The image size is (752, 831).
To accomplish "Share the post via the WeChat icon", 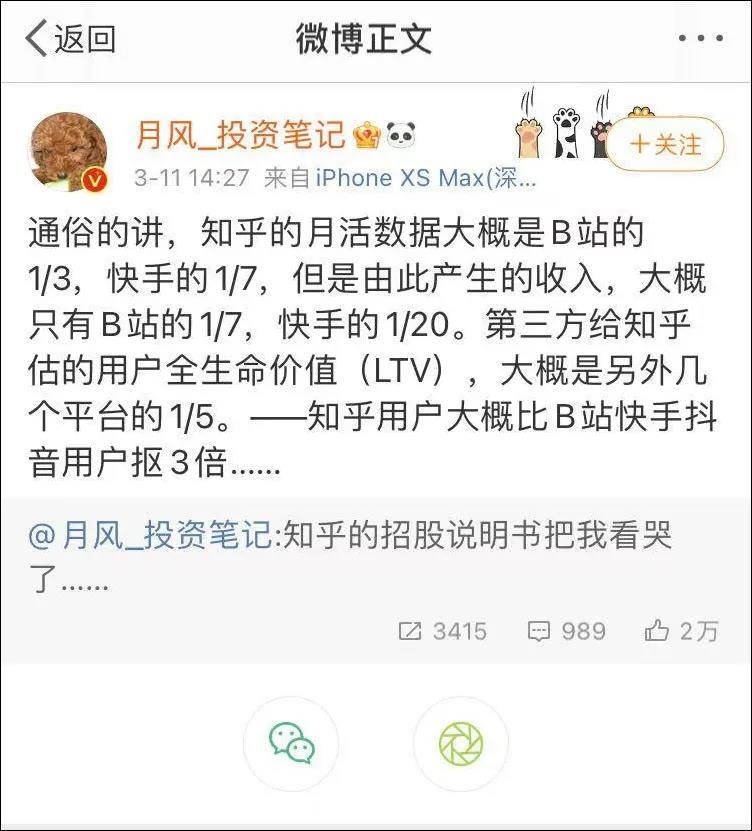I will click(x=290, y=744).
